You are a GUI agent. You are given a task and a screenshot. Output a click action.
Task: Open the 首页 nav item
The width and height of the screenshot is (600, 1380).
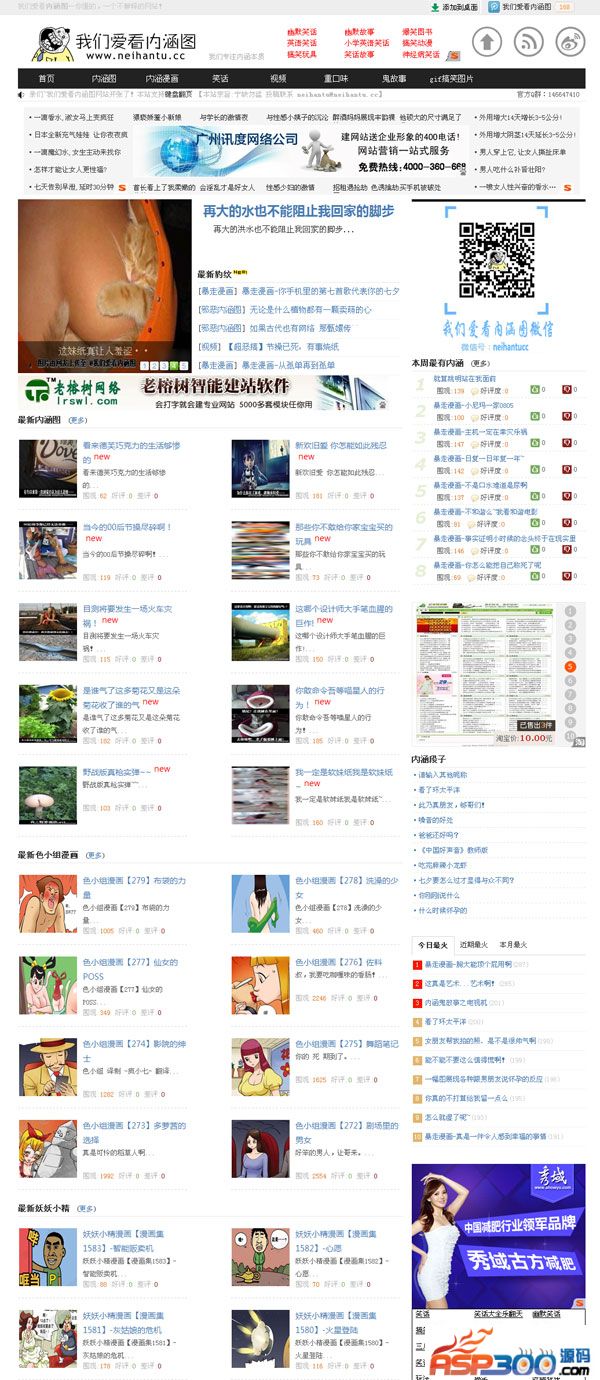pos(47,78)
